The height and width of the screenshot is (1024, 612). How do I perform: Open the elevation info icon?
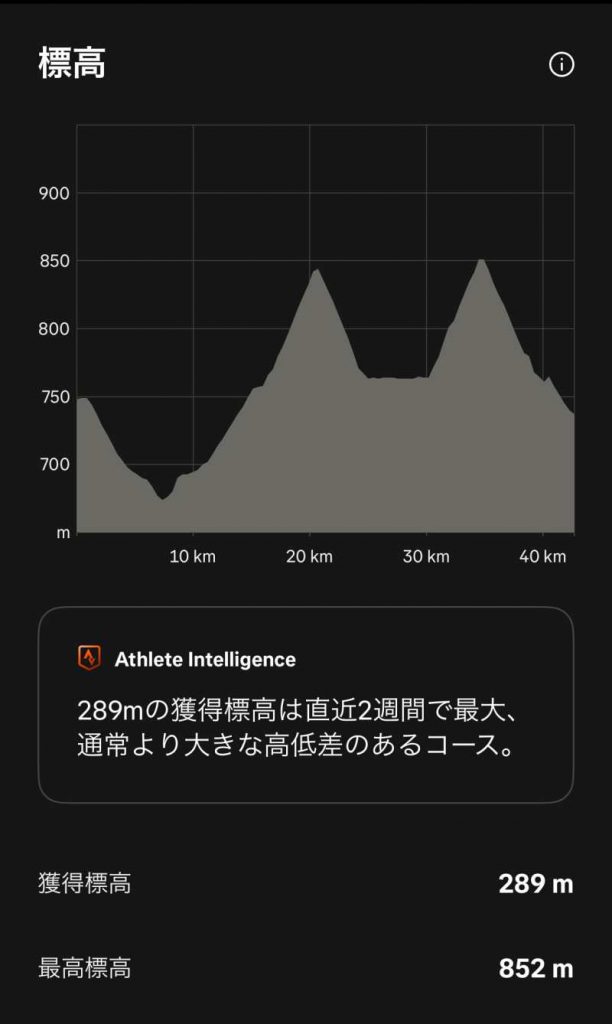tap(561, 65)
